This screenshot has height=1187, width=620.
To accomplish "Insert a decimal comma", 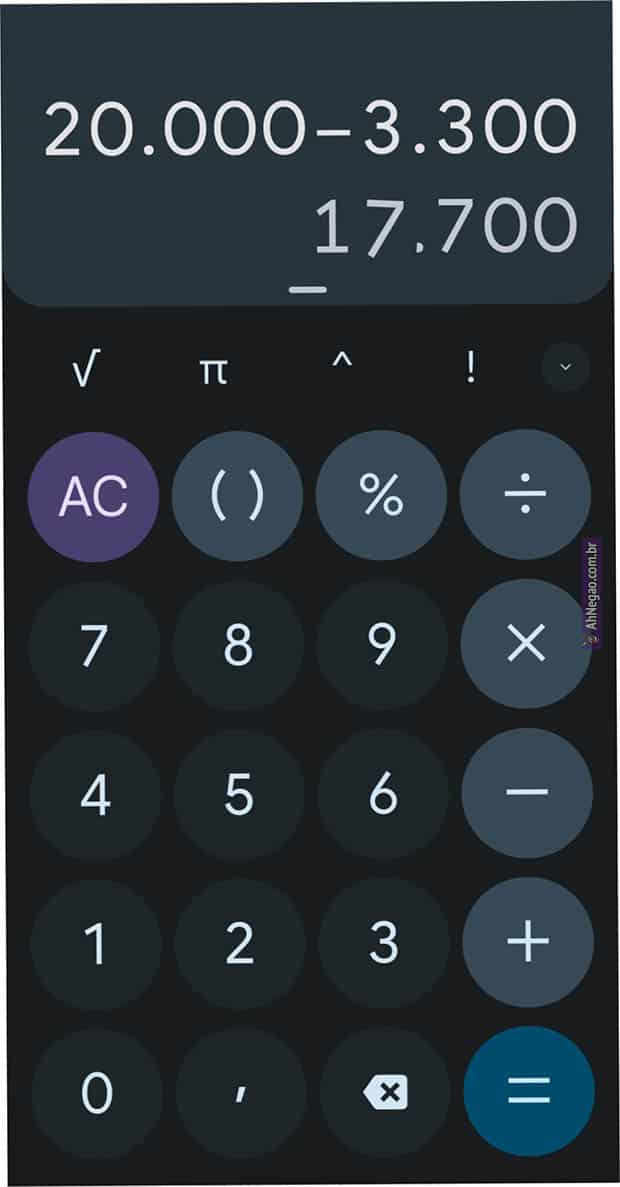I will [x=240, y=1093].
